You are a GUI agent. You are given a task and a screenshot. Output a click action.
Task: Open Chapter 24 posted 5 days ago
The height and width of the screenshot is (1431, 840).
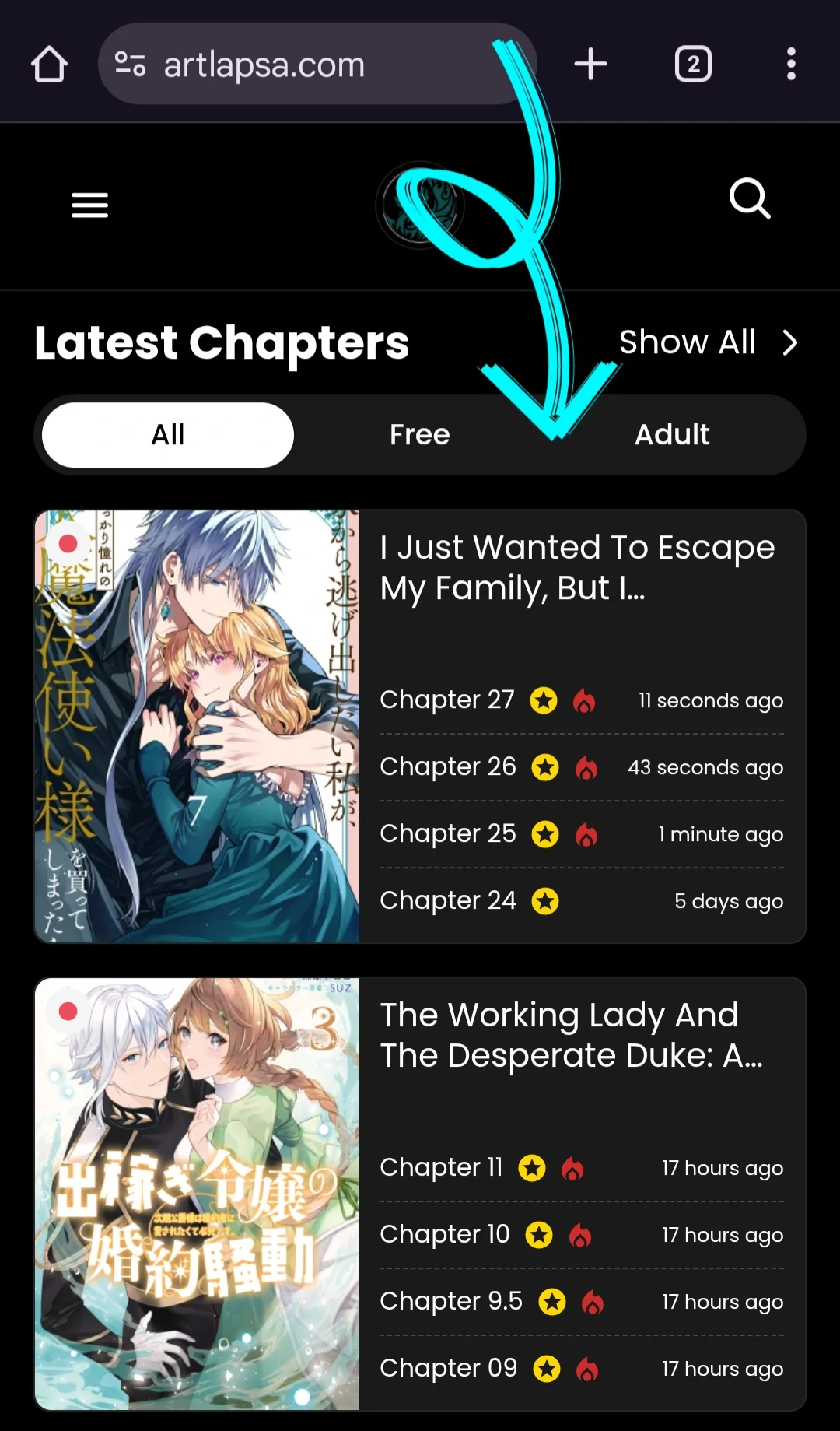448,901
